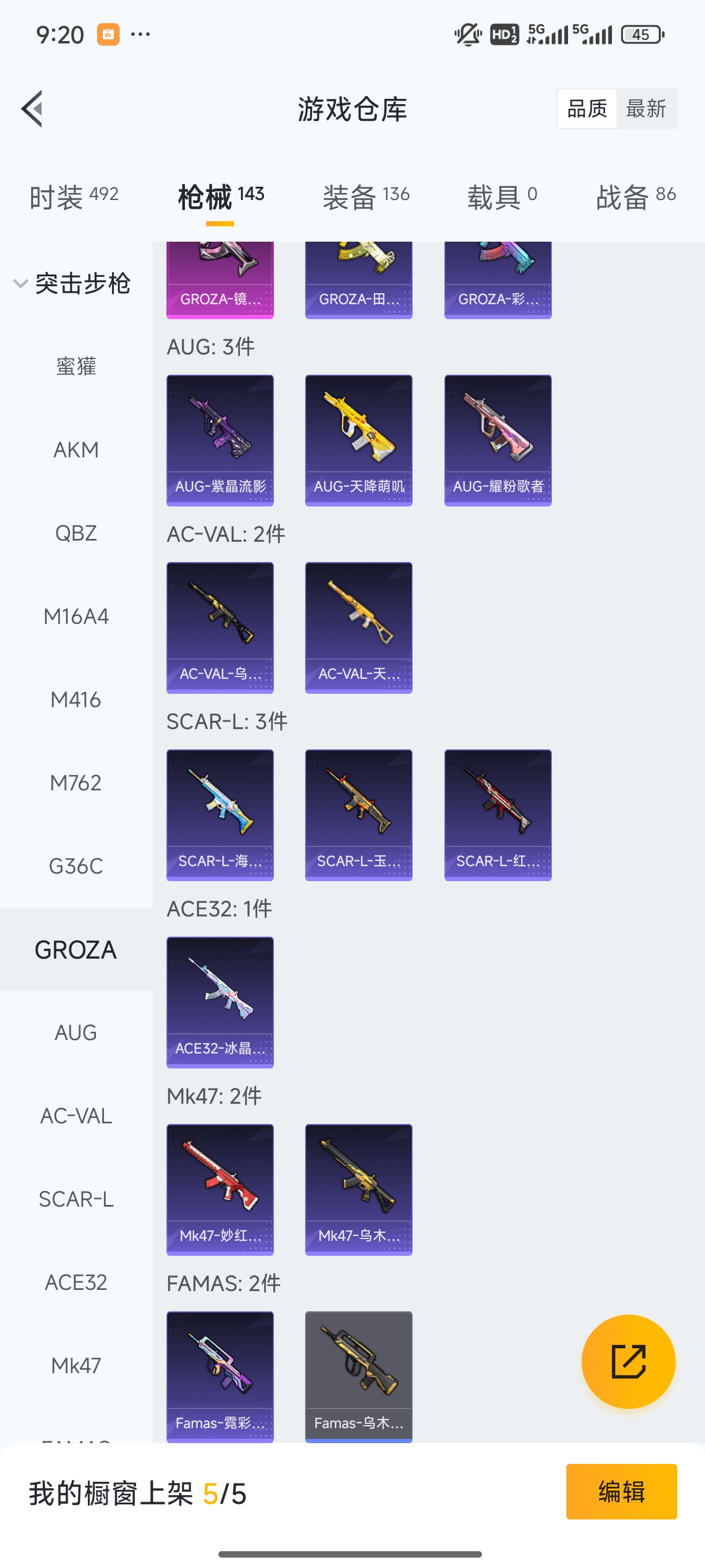Viewport: 705px width, 1568px height.
Task: Select 蜜獾 in the weapon list
Action: tap(76, 367)
